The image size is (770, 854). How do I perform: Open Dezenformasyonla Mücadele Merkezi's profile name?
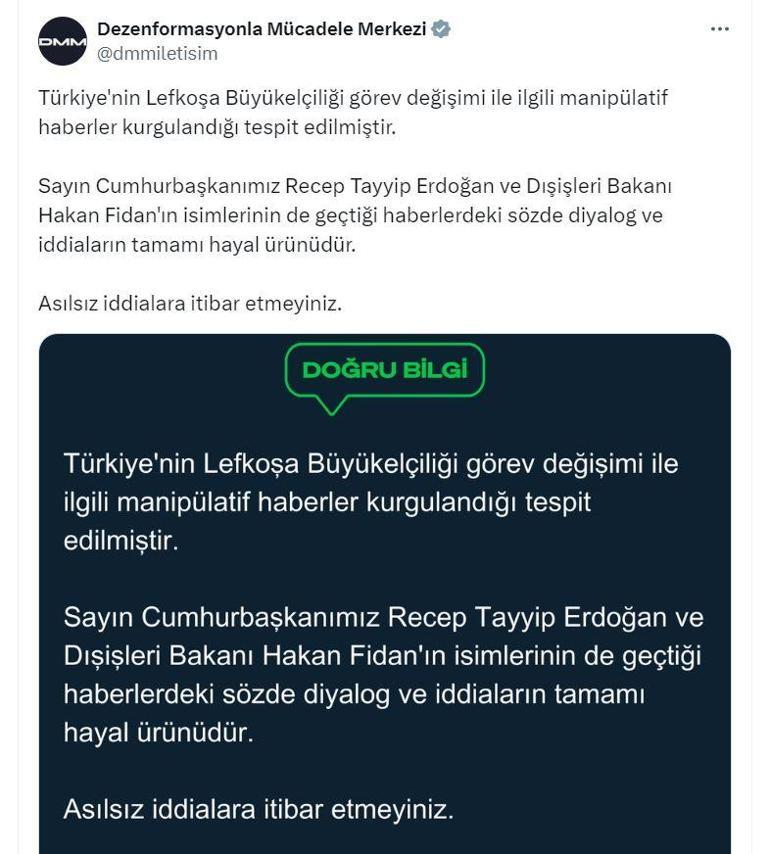pyautogui.click(x=262, y=29)
